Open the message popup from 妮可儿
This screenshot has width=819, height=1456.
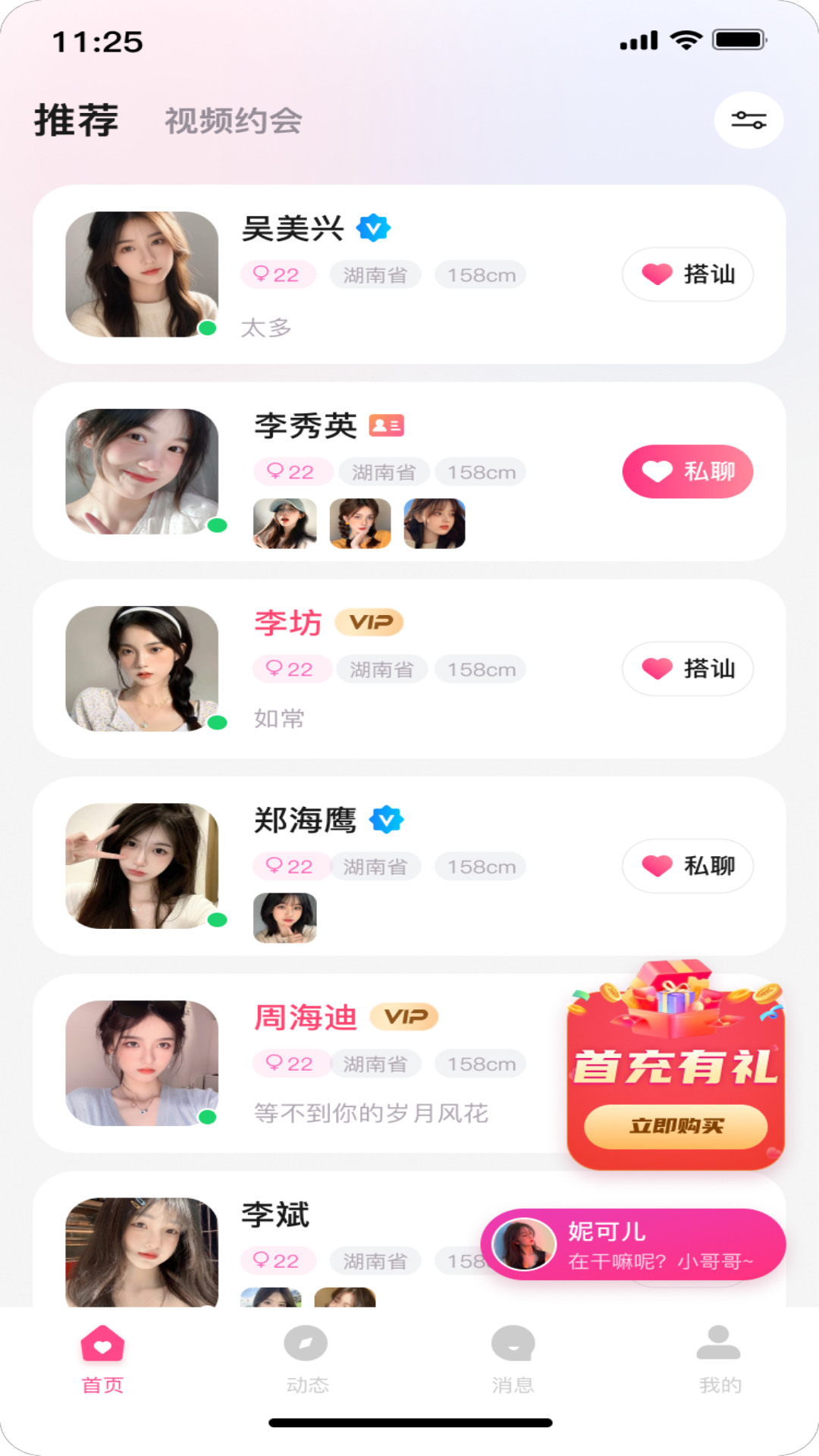[632, 1244]
